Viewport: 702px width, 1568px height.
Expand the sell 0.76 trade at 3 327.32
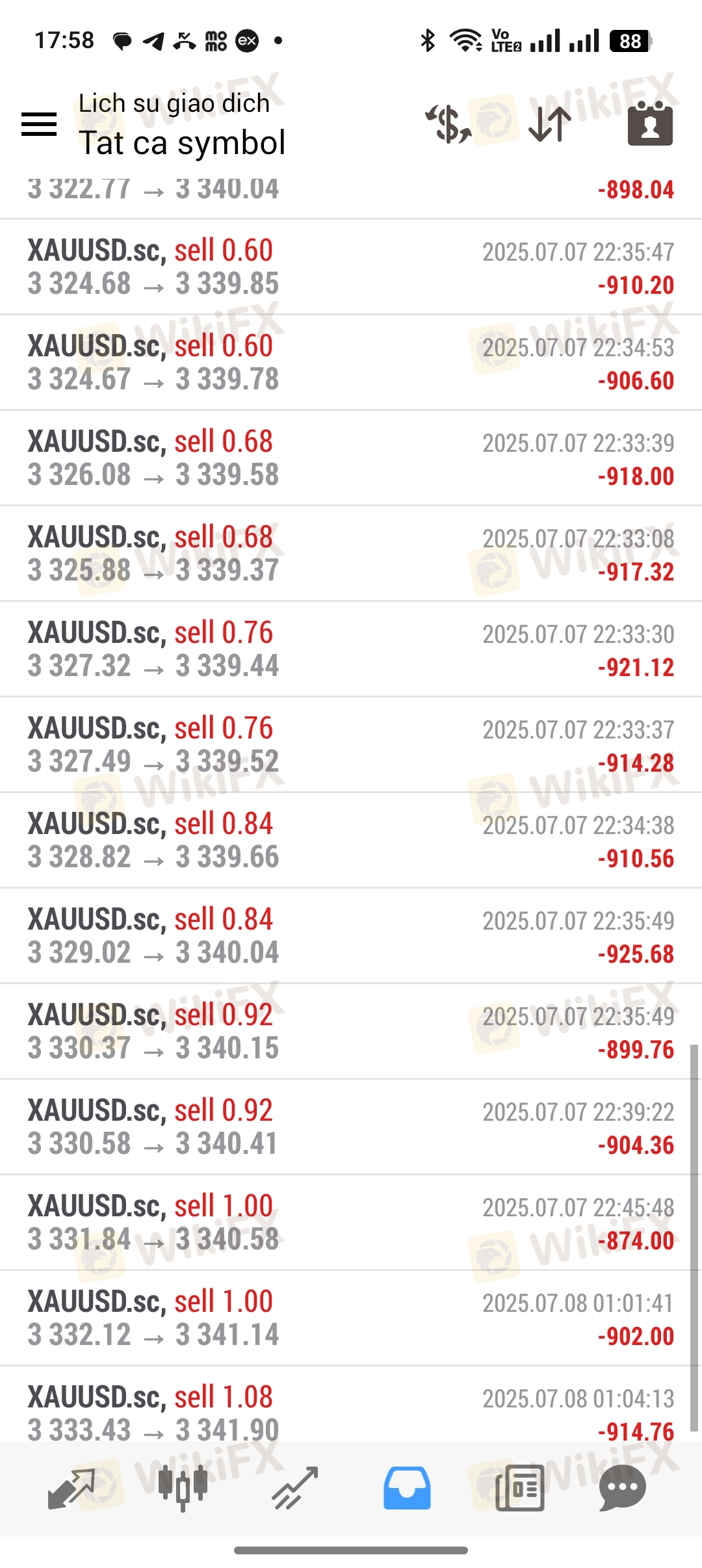351,649
